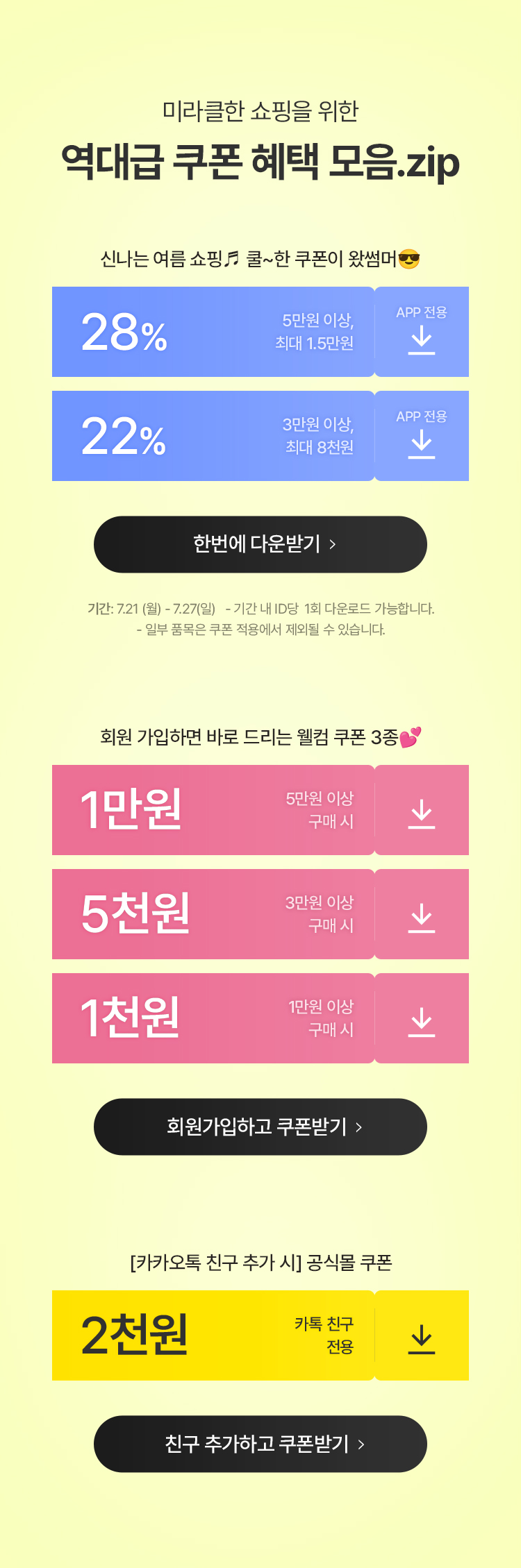Screen dimensions: 521x1568
Task: Tap 회원가입하고 쿠폰받기 button
Action: point(260,1127)
